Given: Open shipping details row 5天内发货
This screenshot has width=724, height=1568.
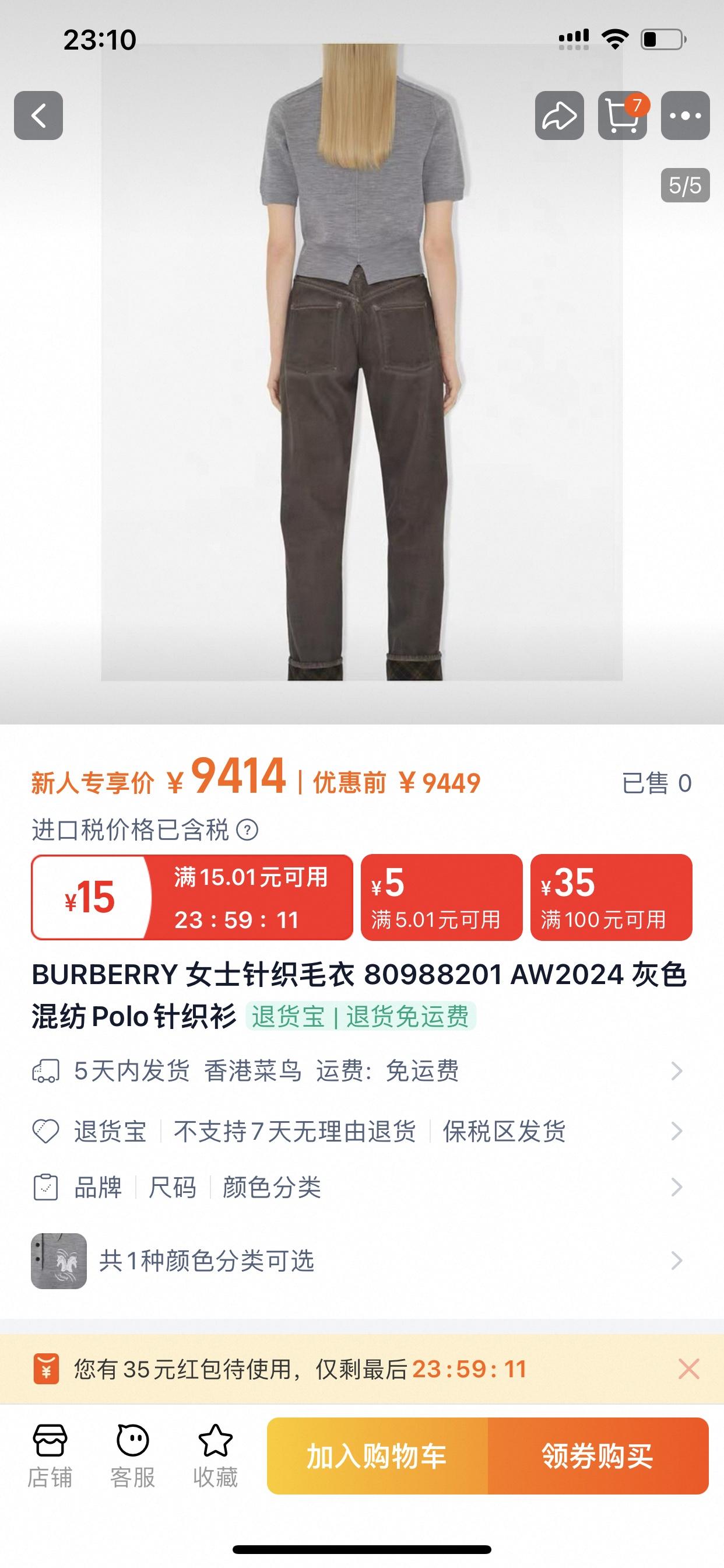Looking at the screenshot, I should [359, 1070].
